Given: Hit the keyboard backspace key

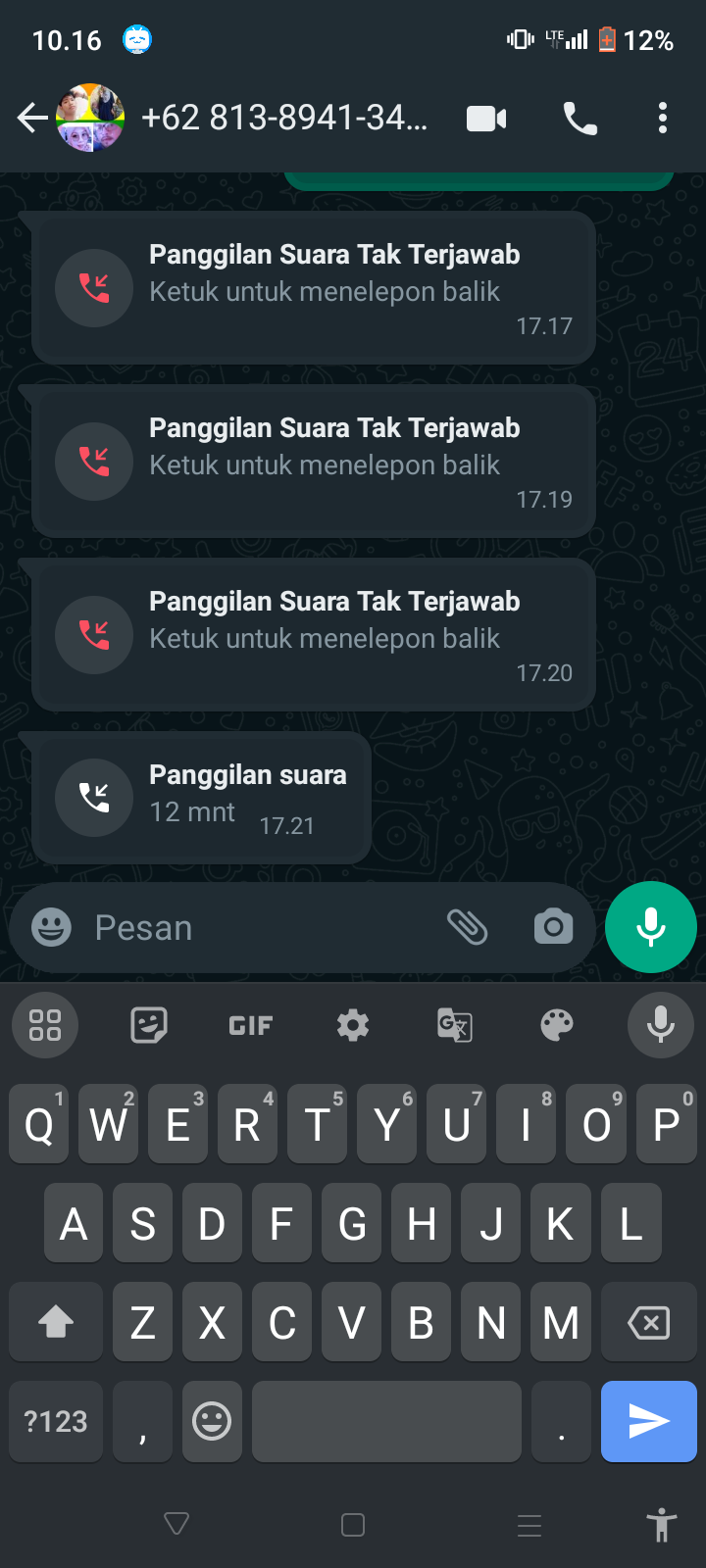Looking at the screenshot, I should (648, 1323).
